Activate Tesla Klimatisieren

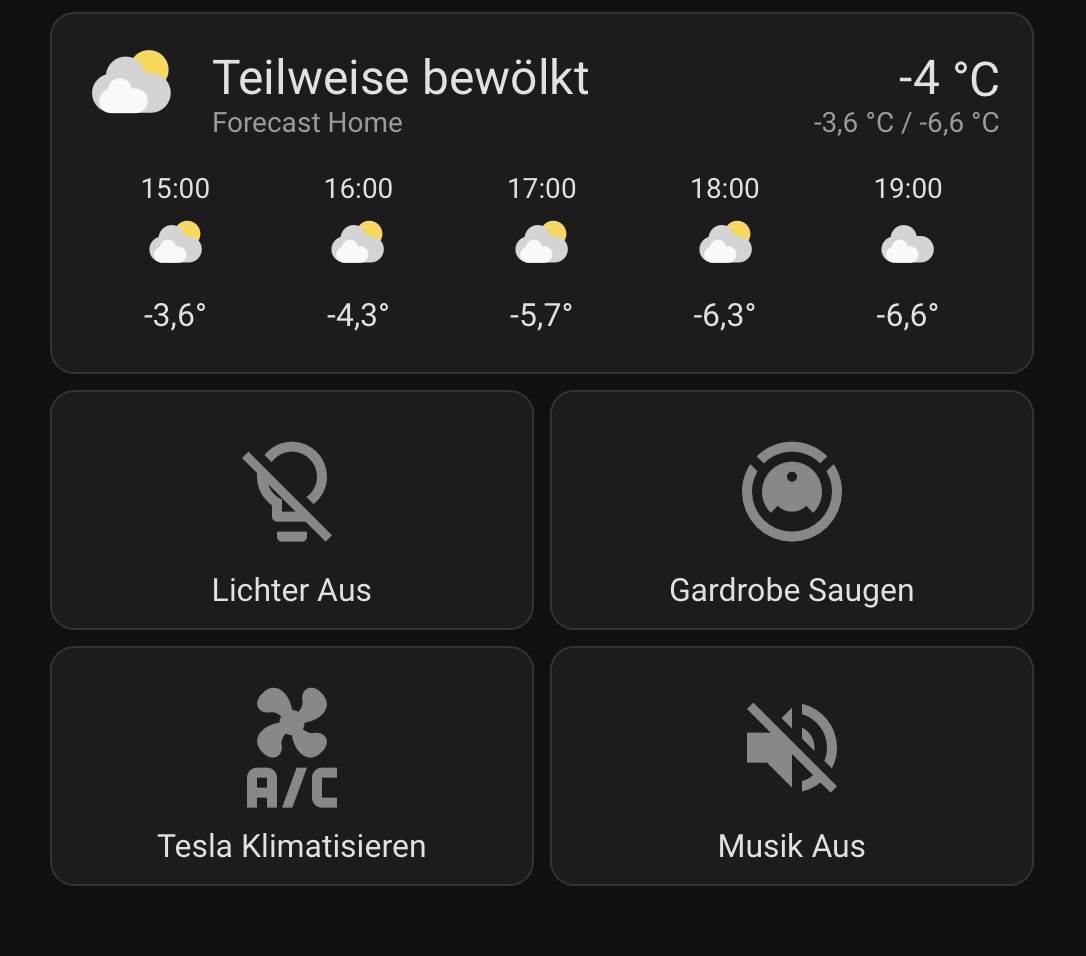tap(292, 766)
